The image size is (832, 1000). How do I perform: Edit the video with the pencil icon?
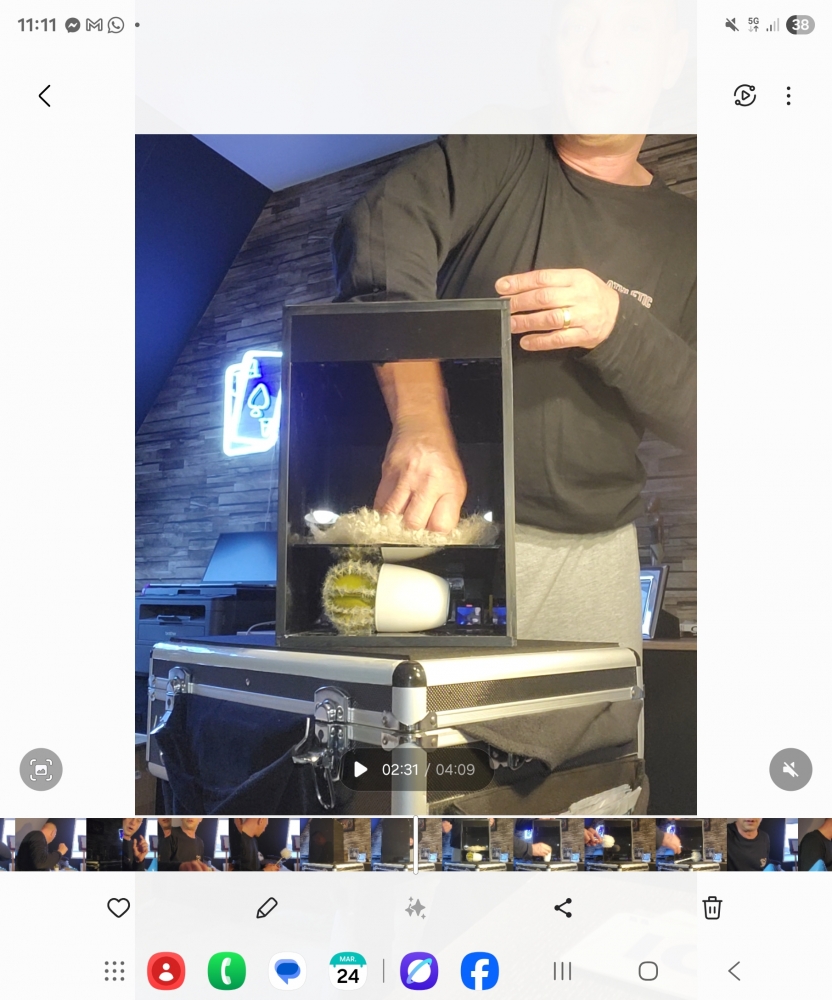coord(266,908)
